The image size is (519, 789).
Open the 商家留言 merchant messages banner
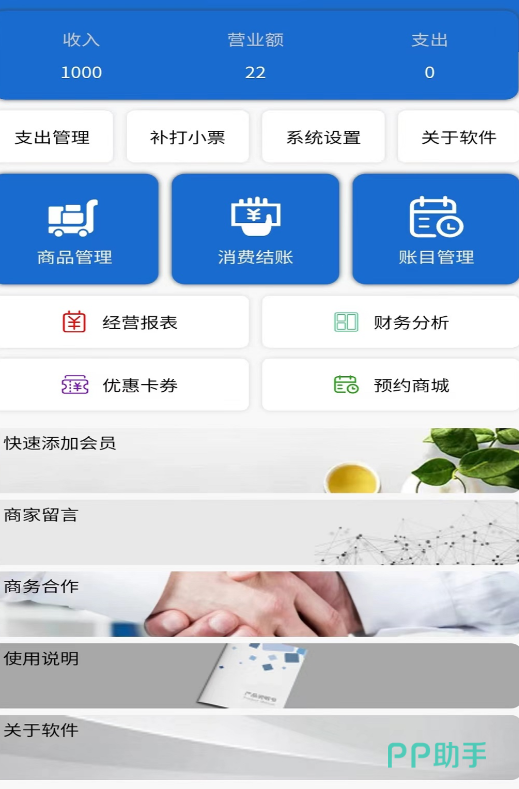click(x=259, y=532)
